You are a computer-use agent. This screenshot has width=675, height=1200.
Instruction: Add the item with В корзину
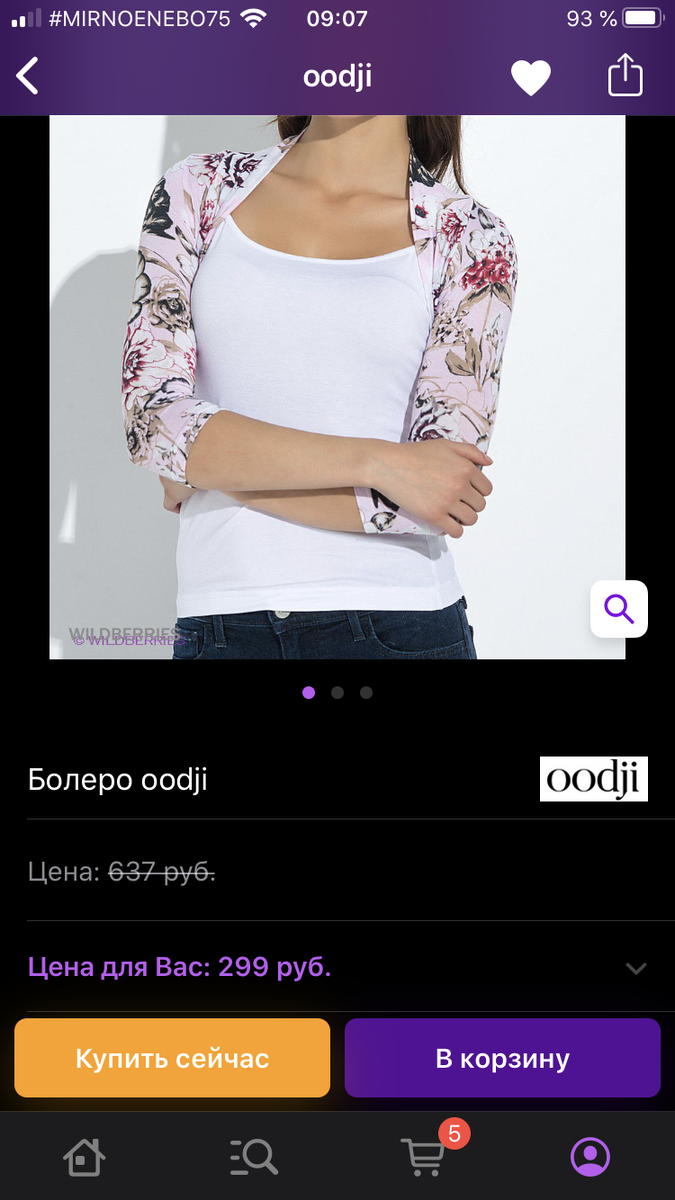pyautogui.click(x=502, y=1058)
